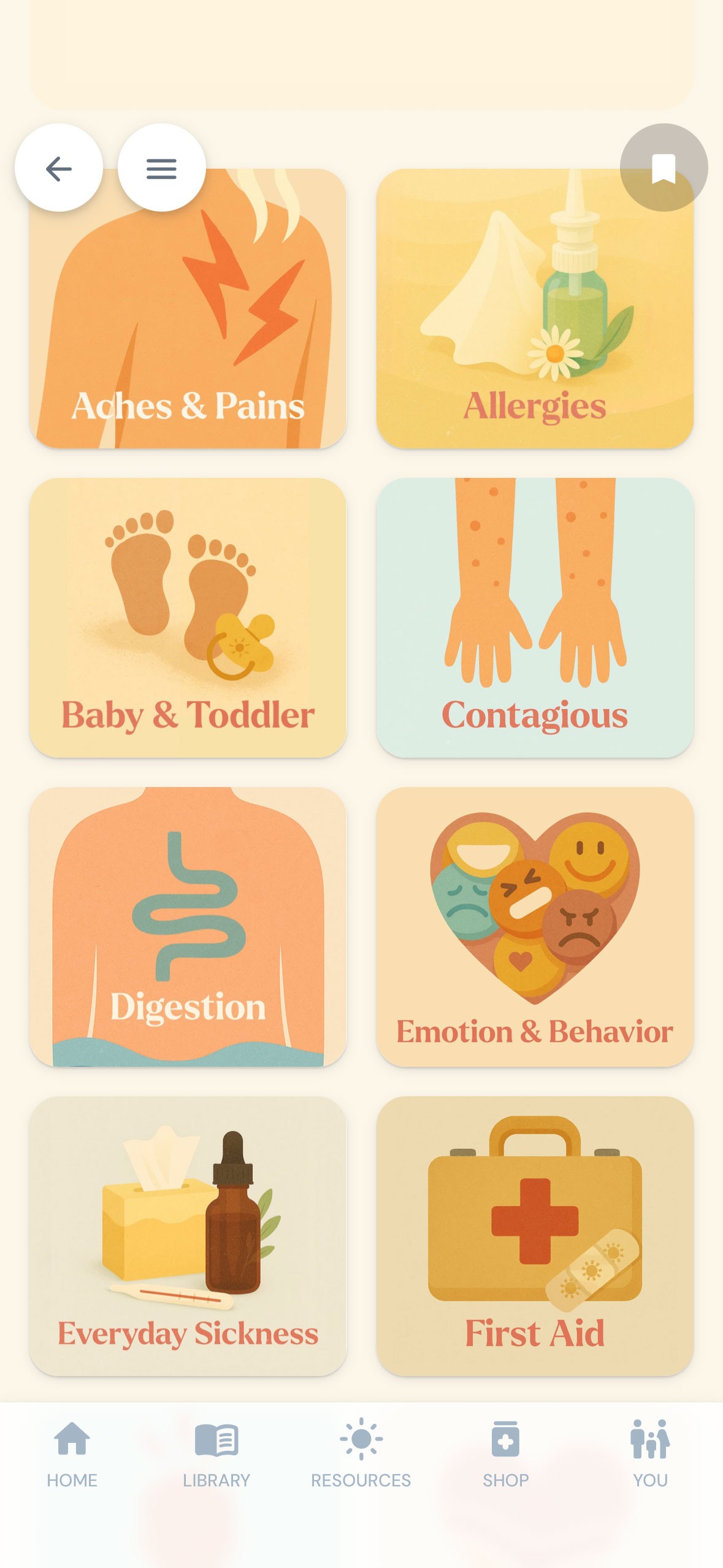
Task: Switch to the Library tab
Action: point(216,1454)
